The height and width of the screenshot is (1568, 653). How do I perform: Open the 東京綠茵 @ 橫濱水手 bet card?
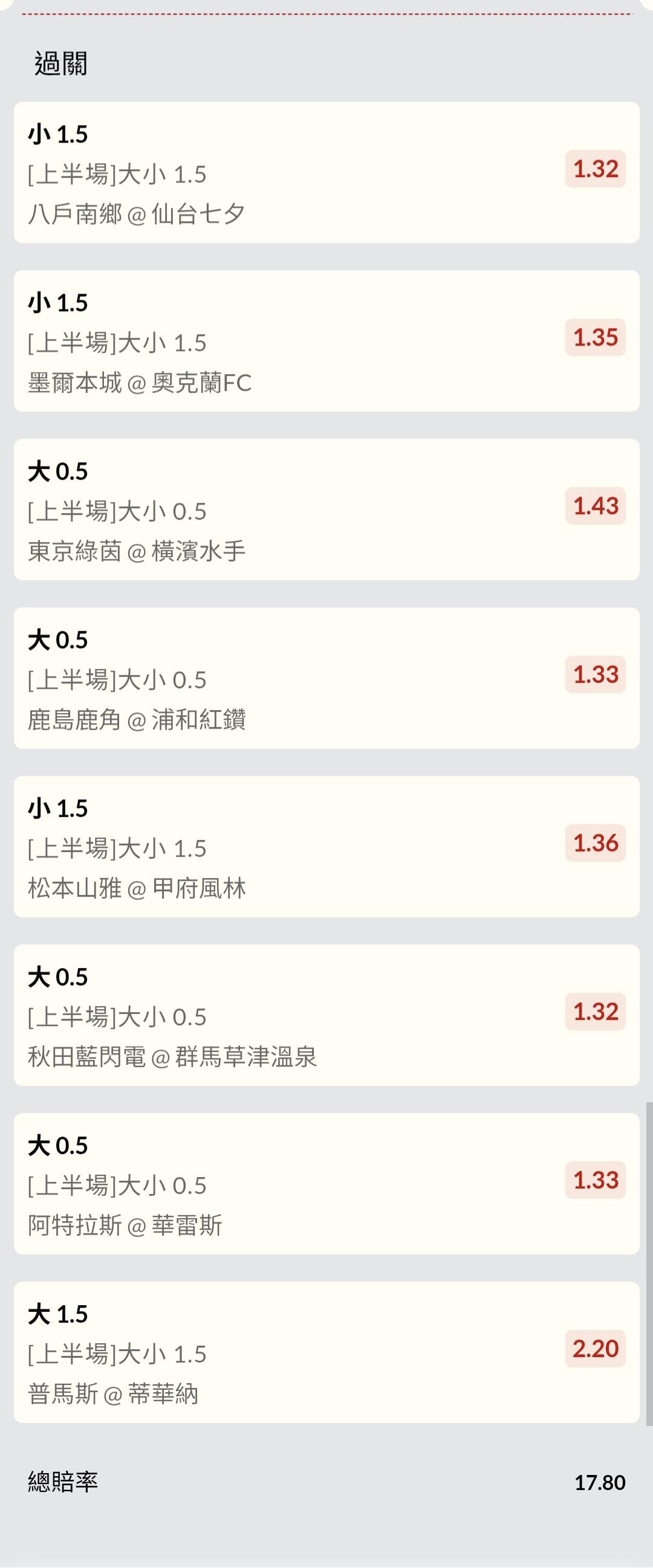326,510
